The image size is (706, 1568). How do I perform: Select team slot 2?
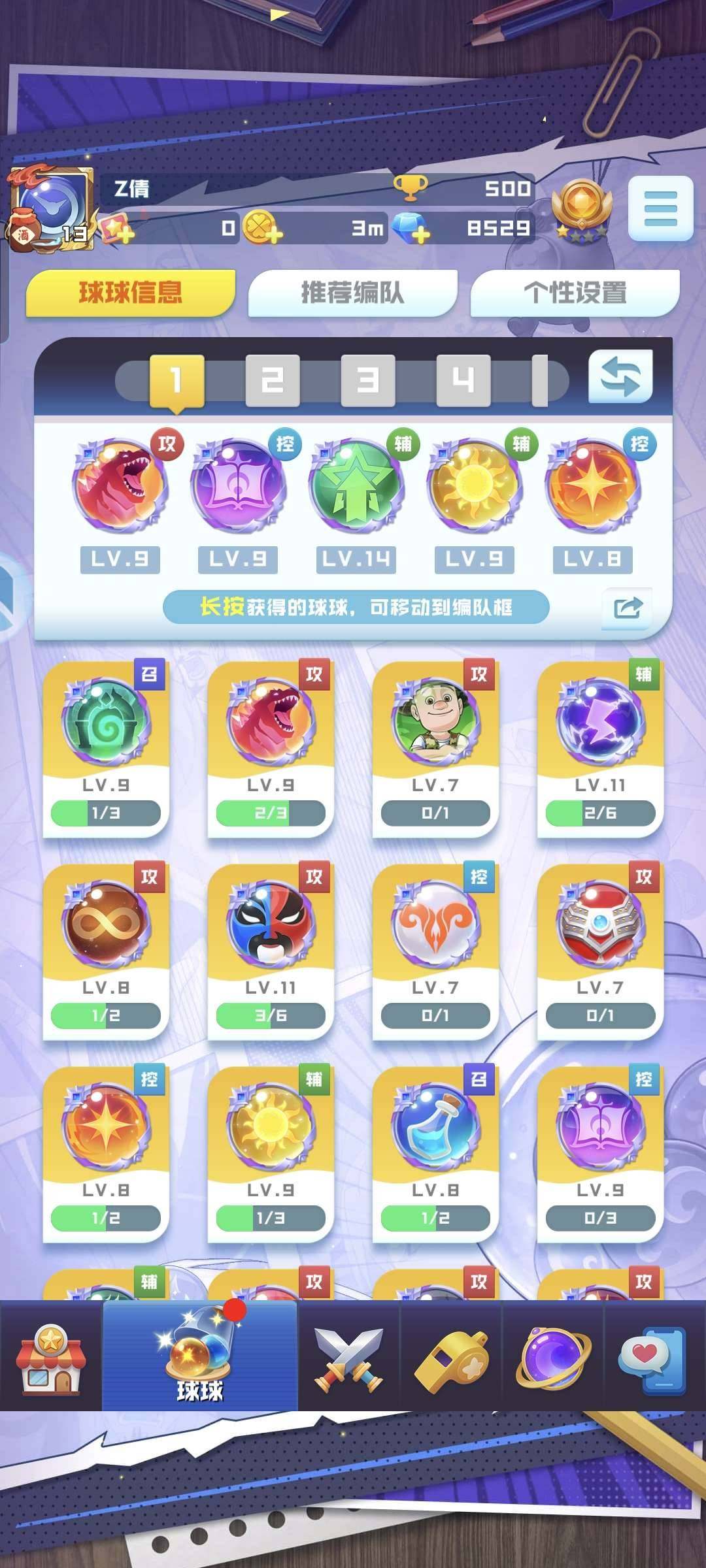click(273, 380)
